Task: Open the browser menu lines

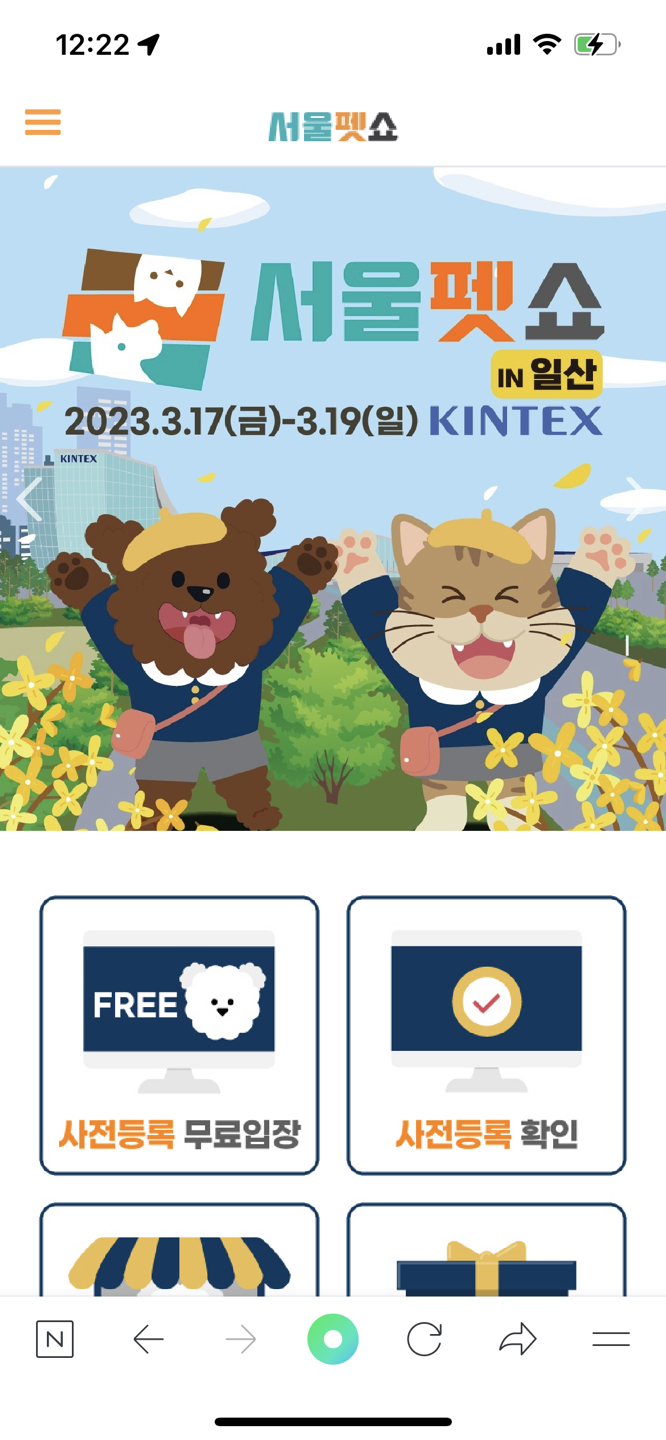Action: pyautogui.click(x=610, y=1339)
